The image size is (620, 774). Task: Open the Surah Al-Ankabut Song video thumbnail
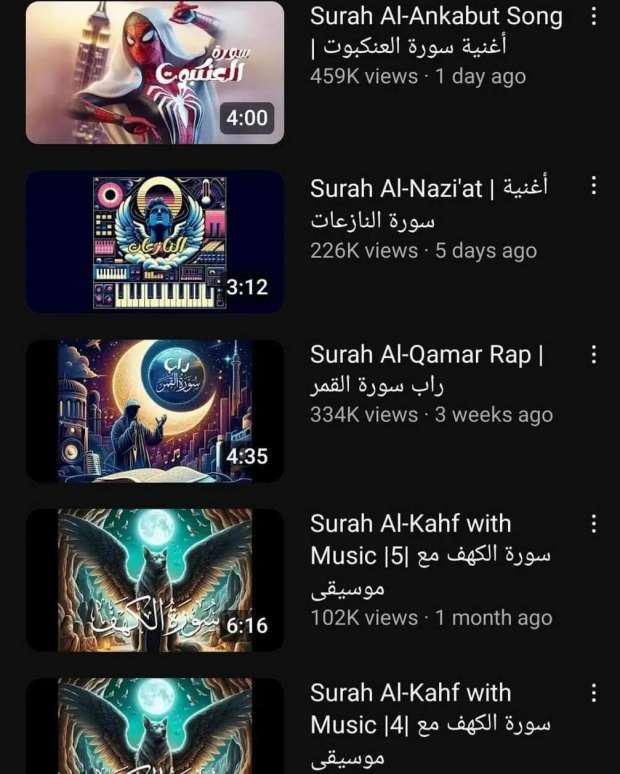tap(154, 72)
